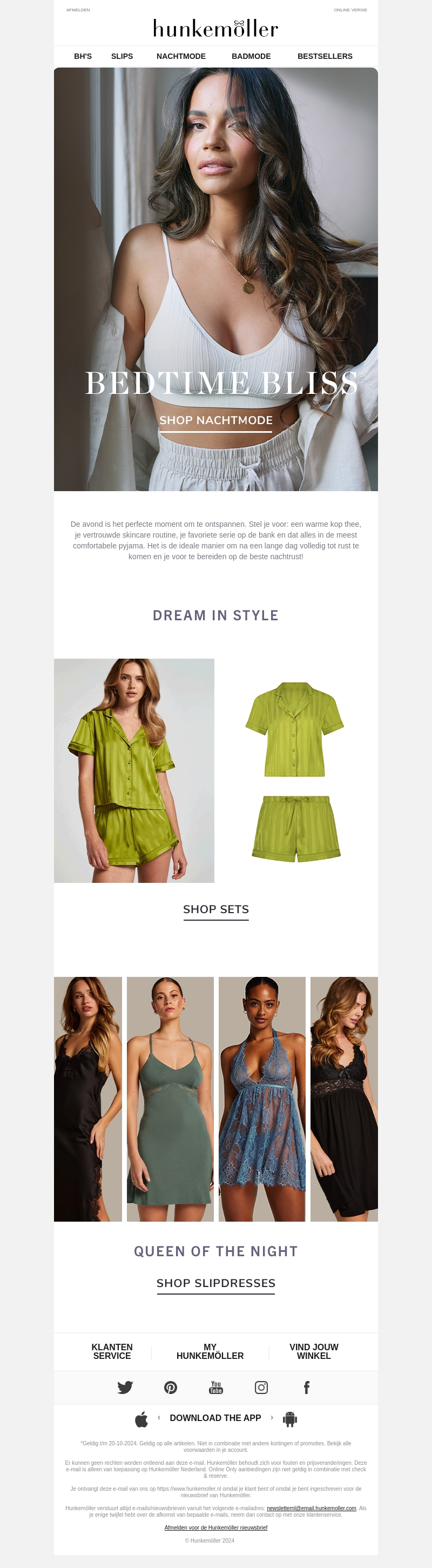Image resolution: width=432 pixels, height=1568 pixels.
Task: Open the green pyjama model photo
Action: point(134,770)
